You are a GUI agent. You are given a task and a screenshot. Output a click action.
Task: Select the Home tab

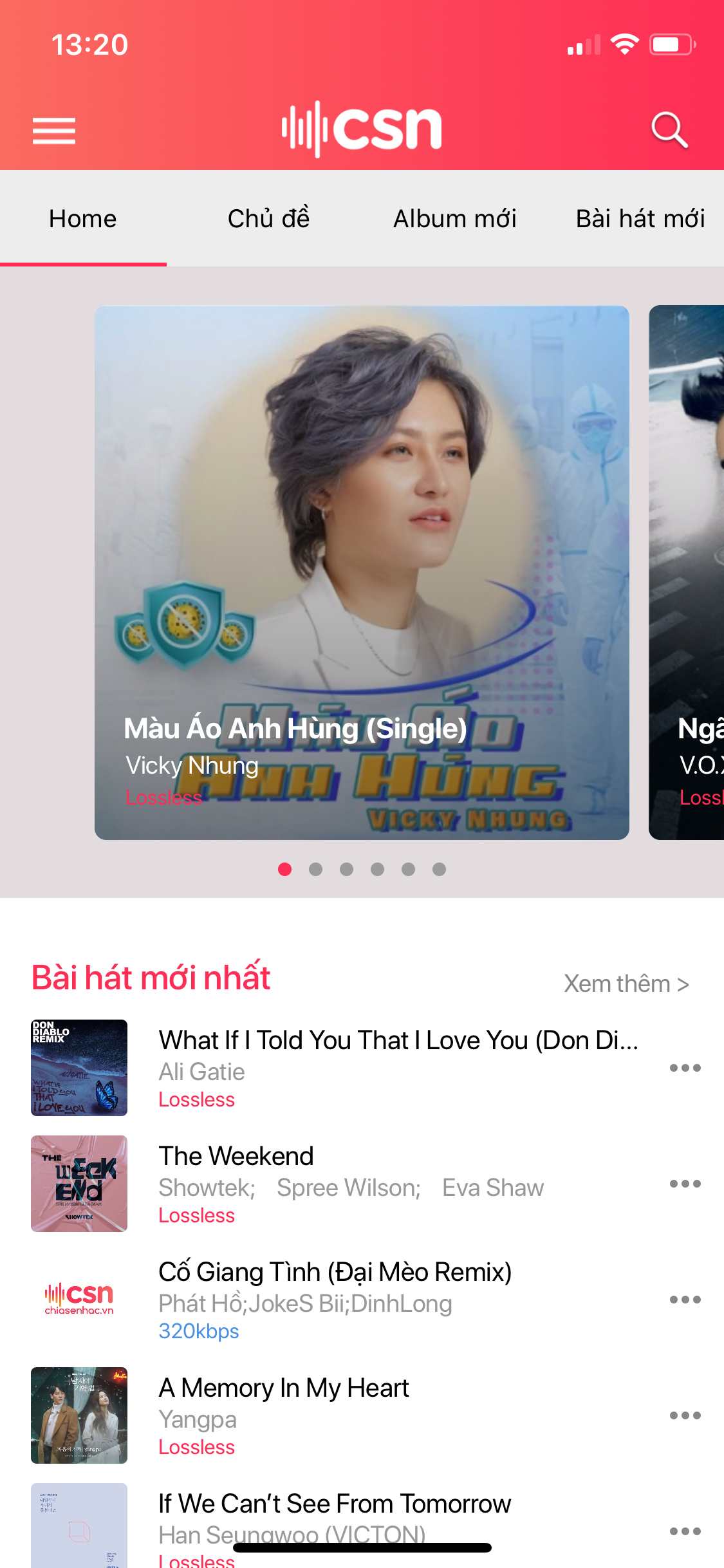pos(83,219)
